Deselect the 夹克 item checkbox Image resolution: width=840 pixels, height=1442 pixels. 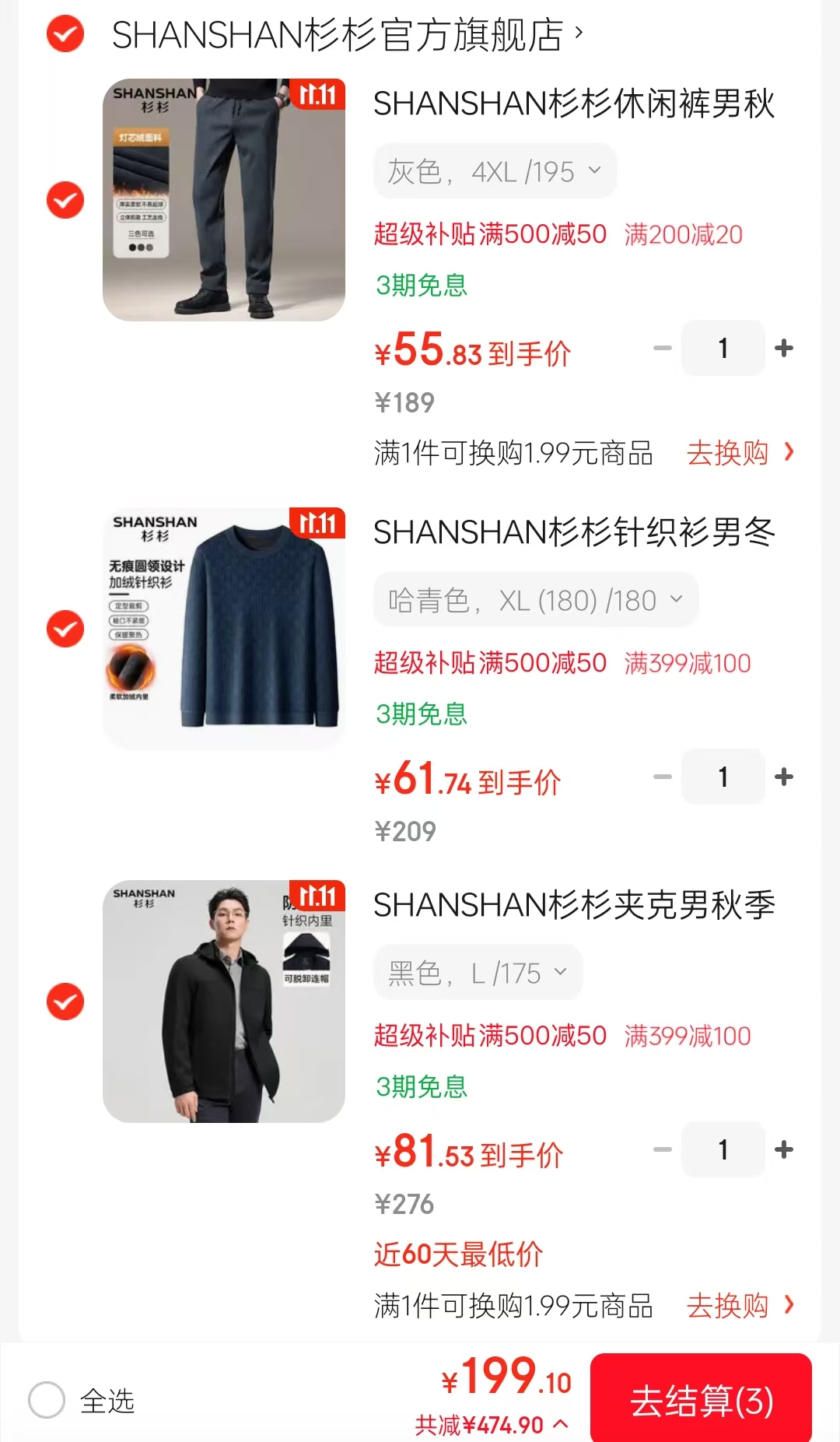click(x=65, y=1002)
